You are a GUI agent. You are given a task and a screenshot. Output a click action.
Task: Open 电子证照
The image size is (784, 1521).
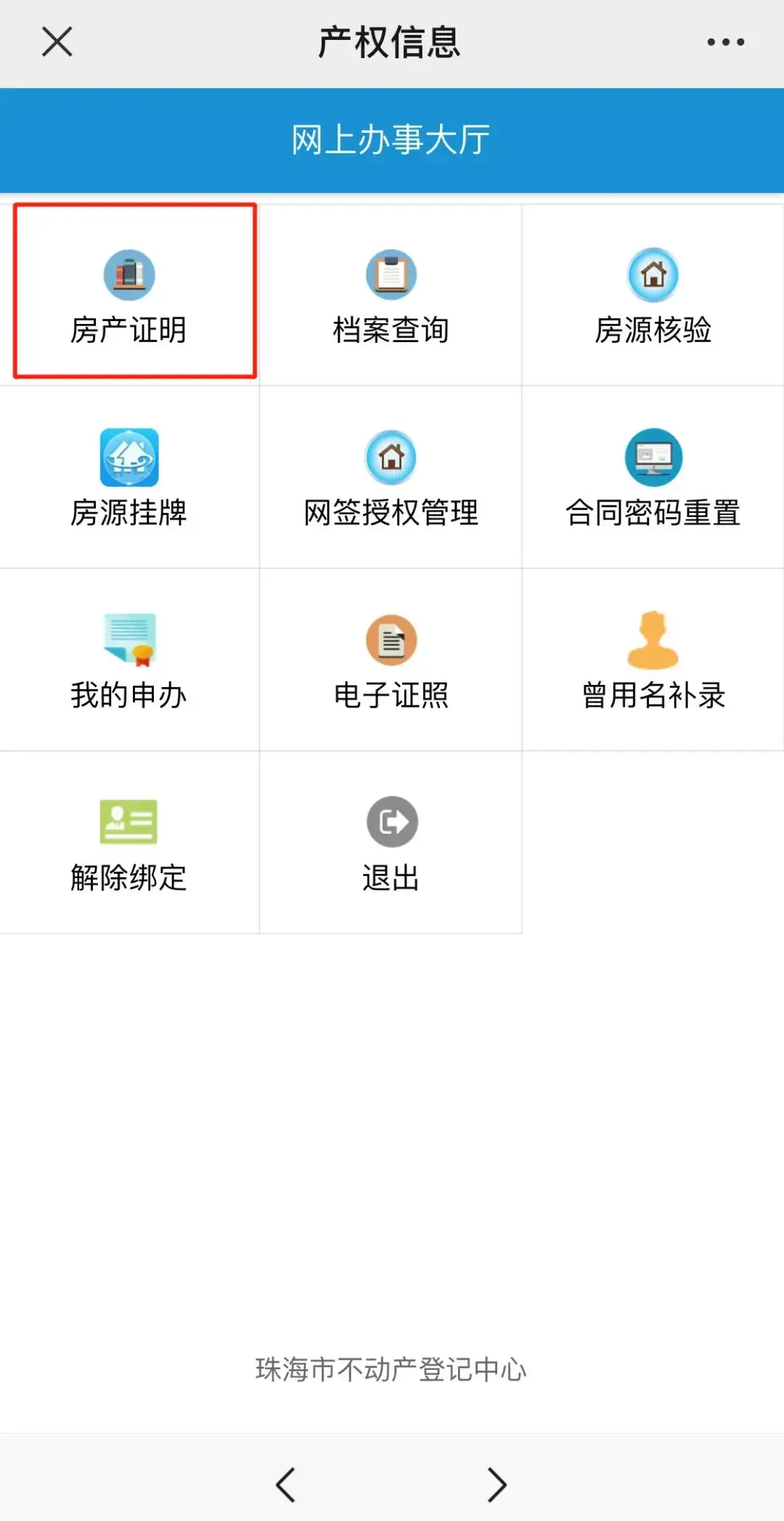pyautogui.click(x=391, y=660)
